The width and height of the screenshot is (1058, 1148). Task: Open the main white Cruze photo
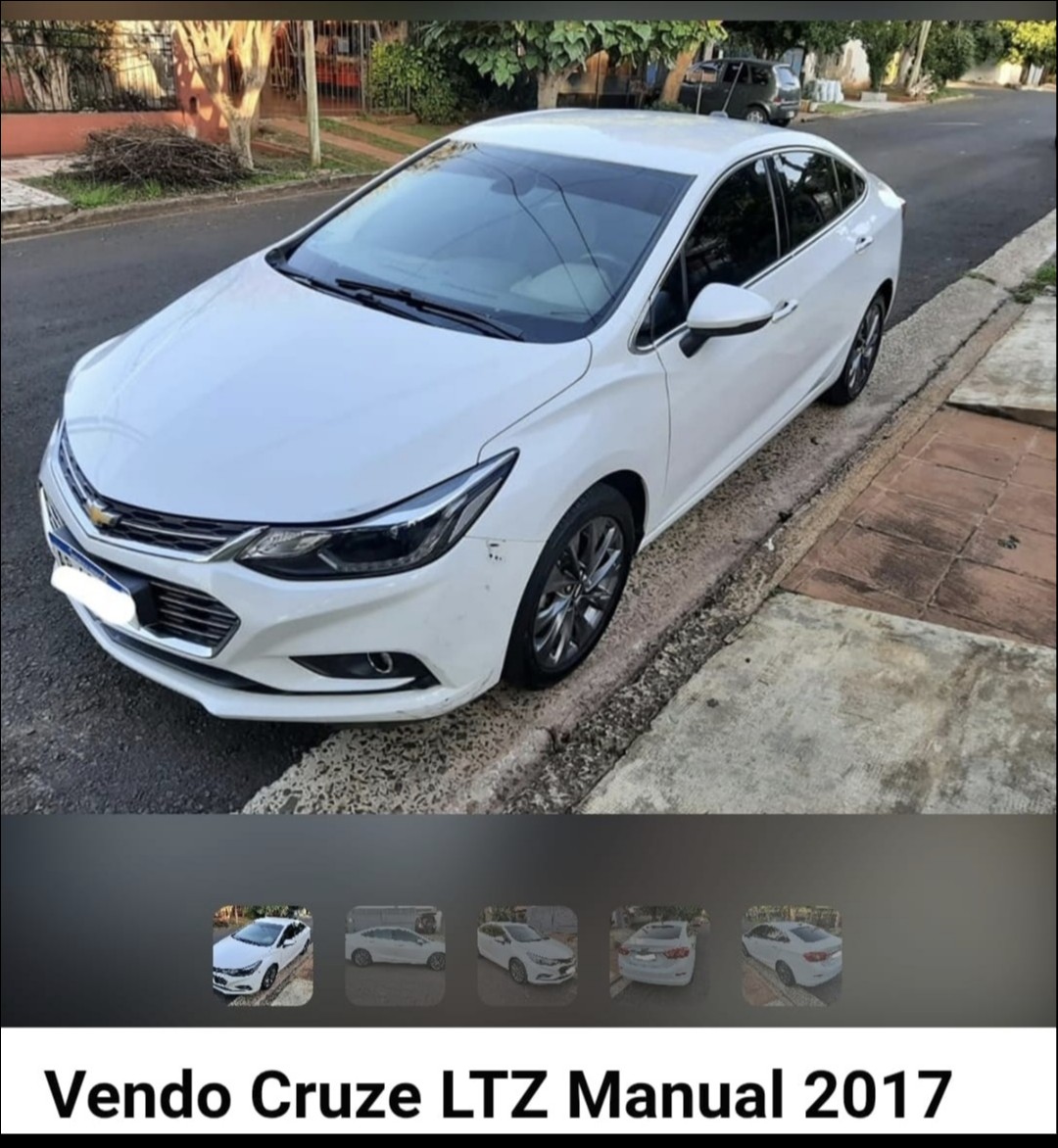(x=529, y=416)
